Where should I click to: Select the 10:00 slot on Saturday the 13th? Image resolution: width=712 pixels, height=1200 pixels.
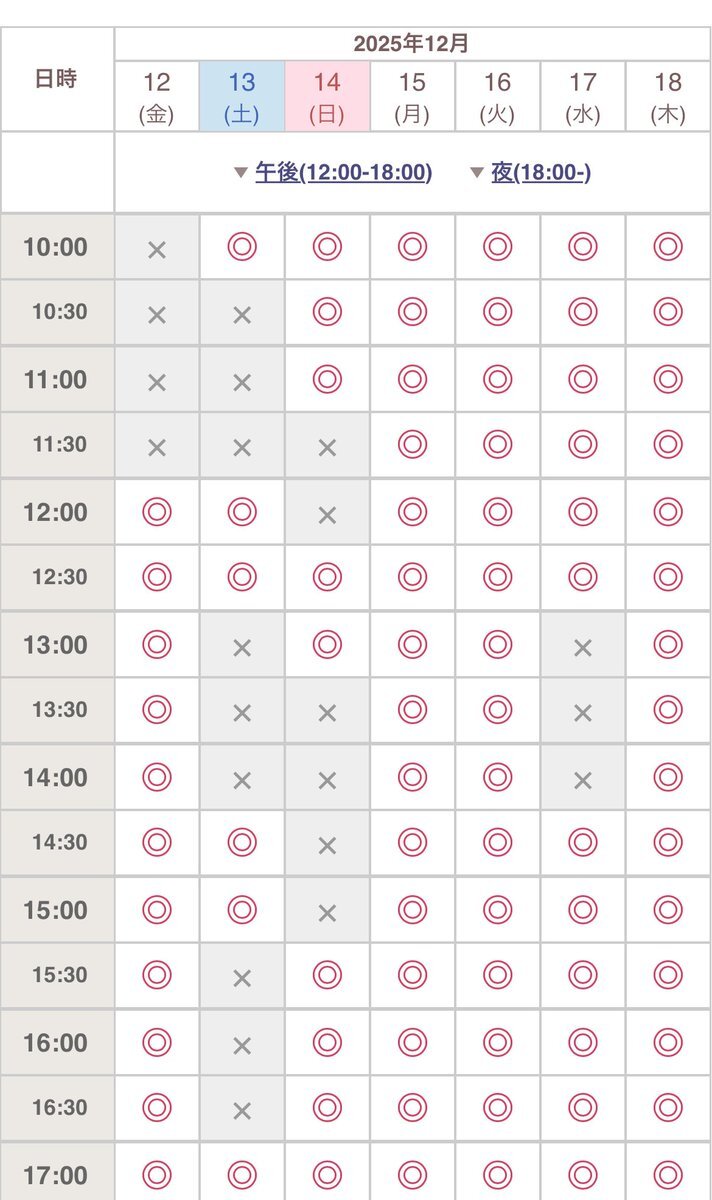click(x=242, y=246)
